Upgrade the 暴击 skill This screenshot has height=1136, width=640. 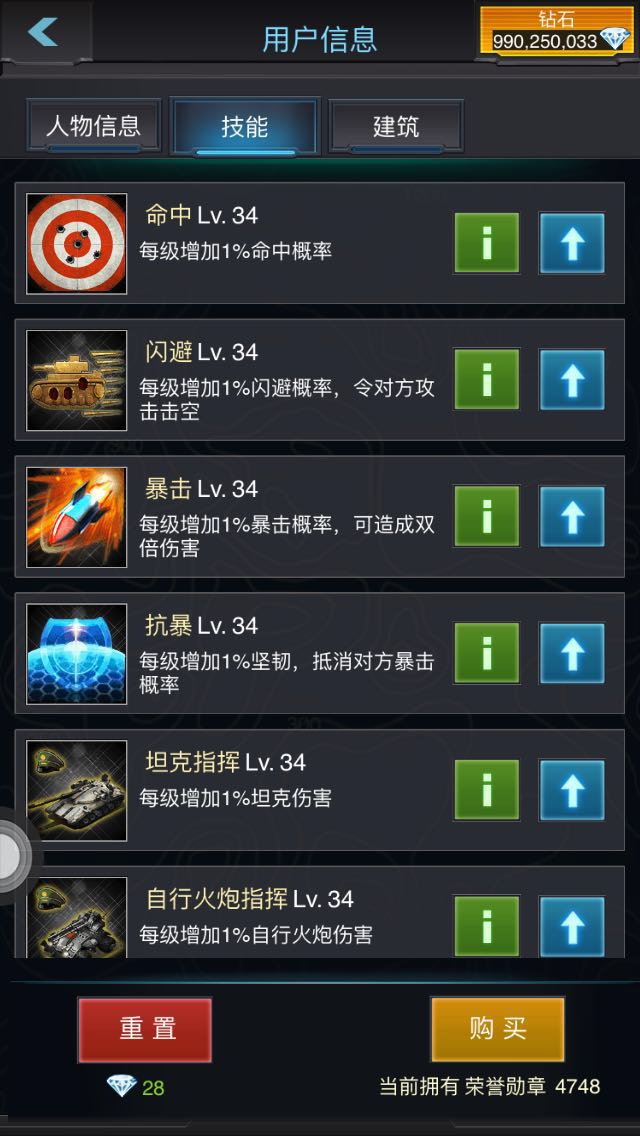click(572, 517)
